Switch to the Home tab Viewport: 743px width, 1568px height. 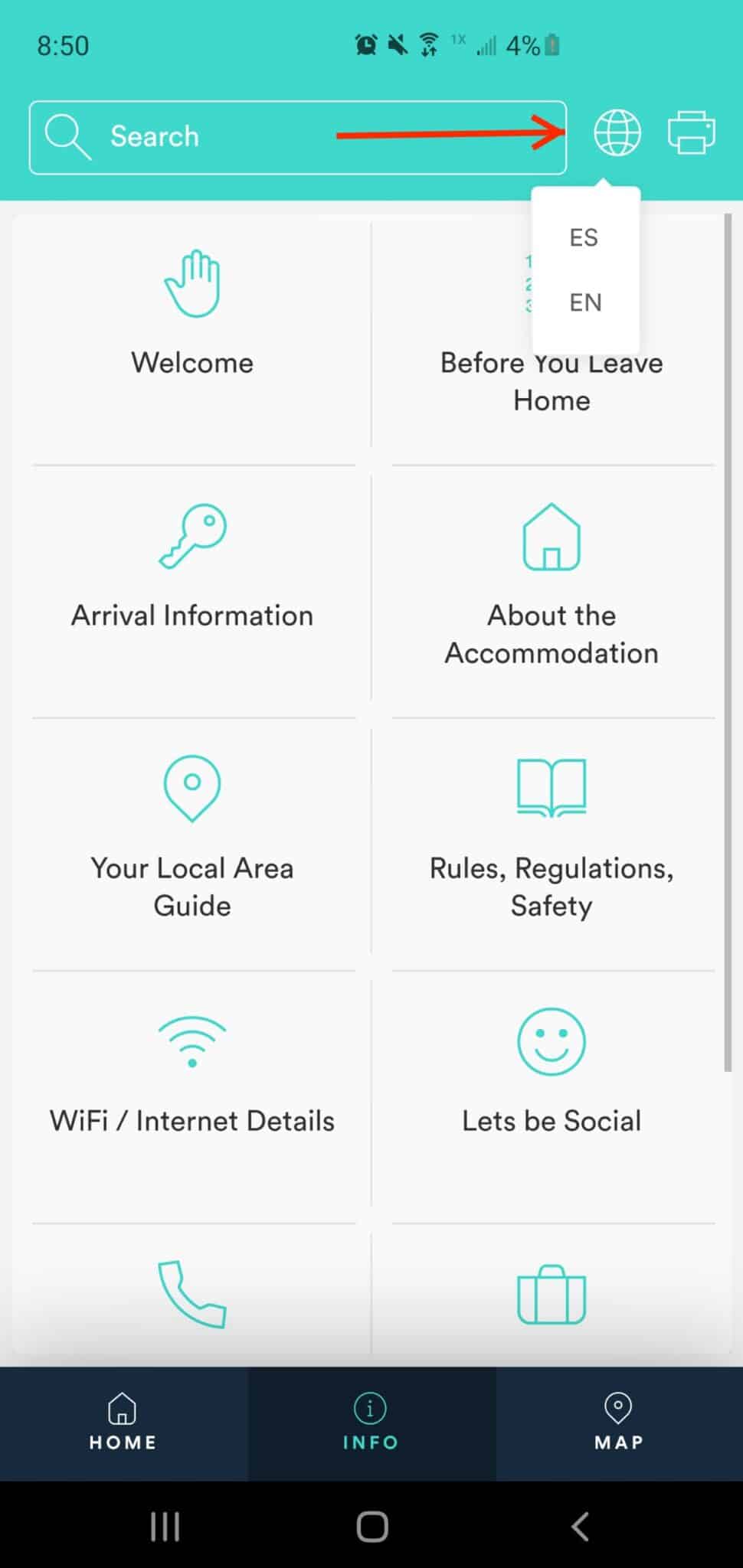tap(123, 1423)
